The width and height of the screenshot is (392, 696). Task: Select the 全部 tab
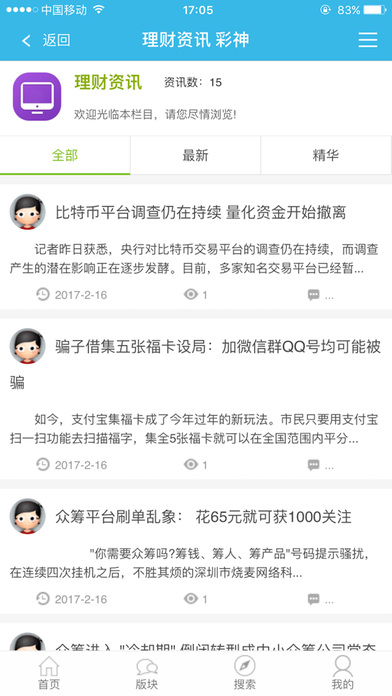[x=65, y=155]
